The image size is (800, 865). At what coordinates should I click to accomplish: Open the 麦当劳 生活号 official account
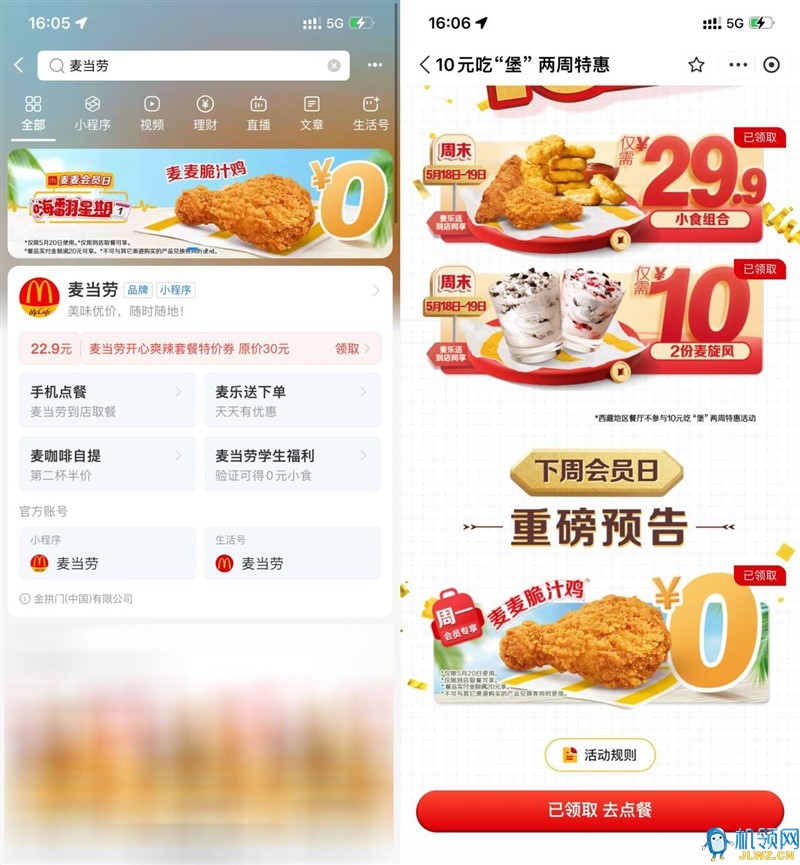pyautogui.click(x=292, y=553)
